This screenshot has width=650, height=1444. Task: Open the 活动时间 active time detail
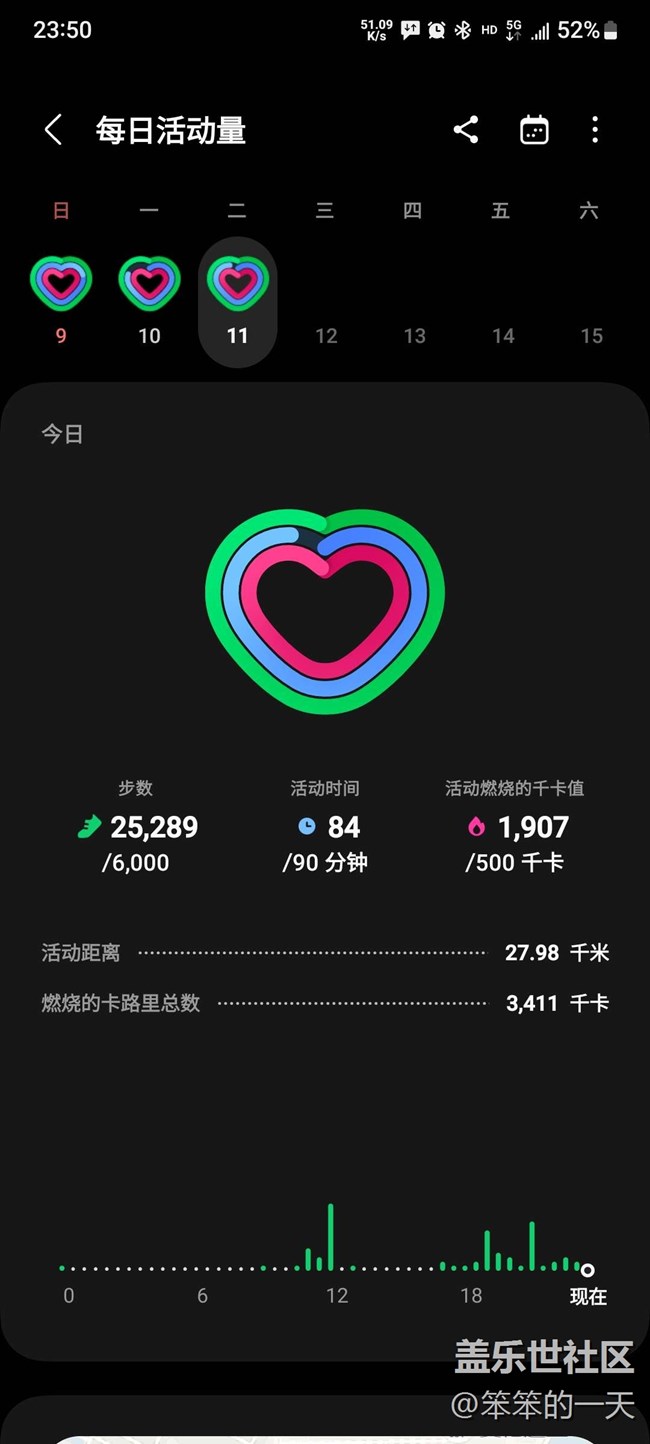tap(325, 827)
